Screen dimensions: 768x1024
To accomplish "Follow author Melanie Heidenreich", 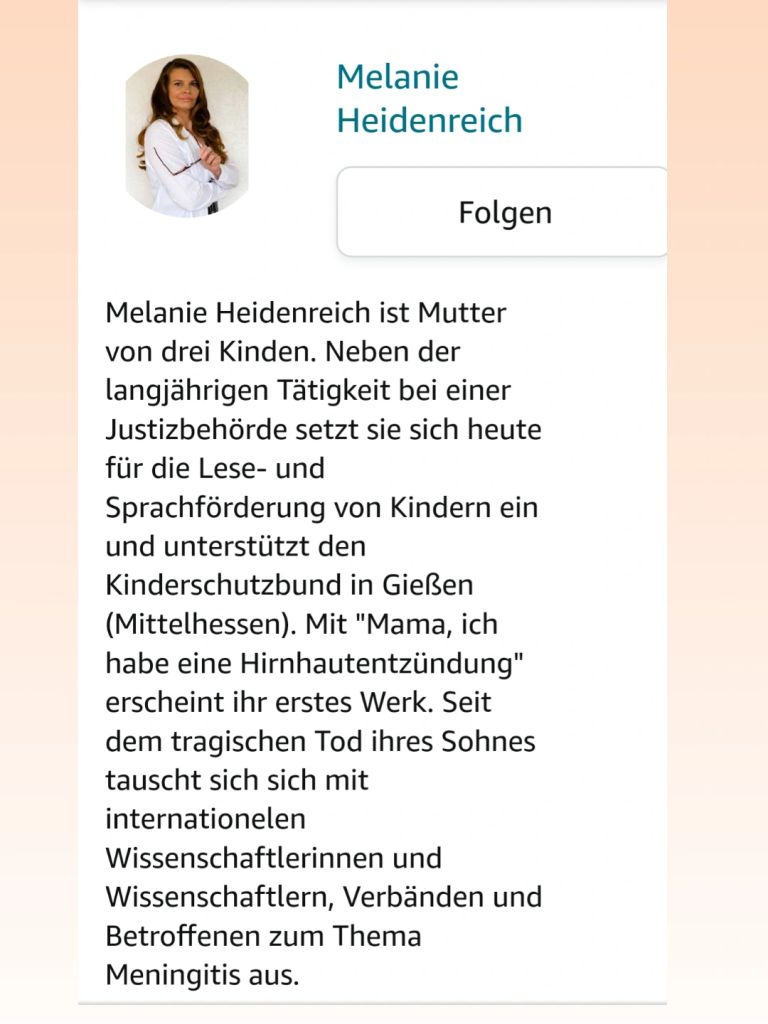I will tap(504, 212).
